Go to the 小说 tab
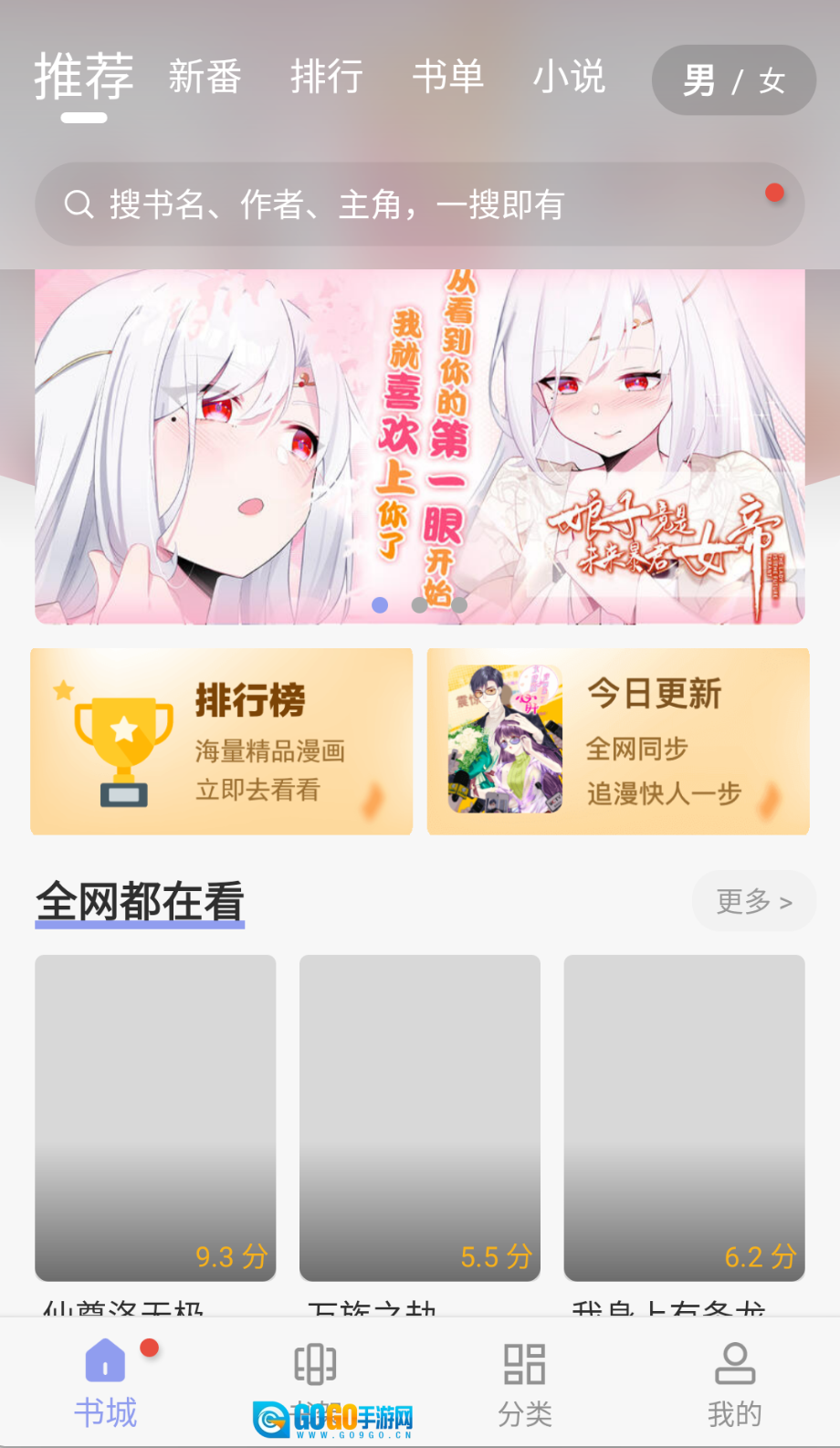 tap(569, 77)
